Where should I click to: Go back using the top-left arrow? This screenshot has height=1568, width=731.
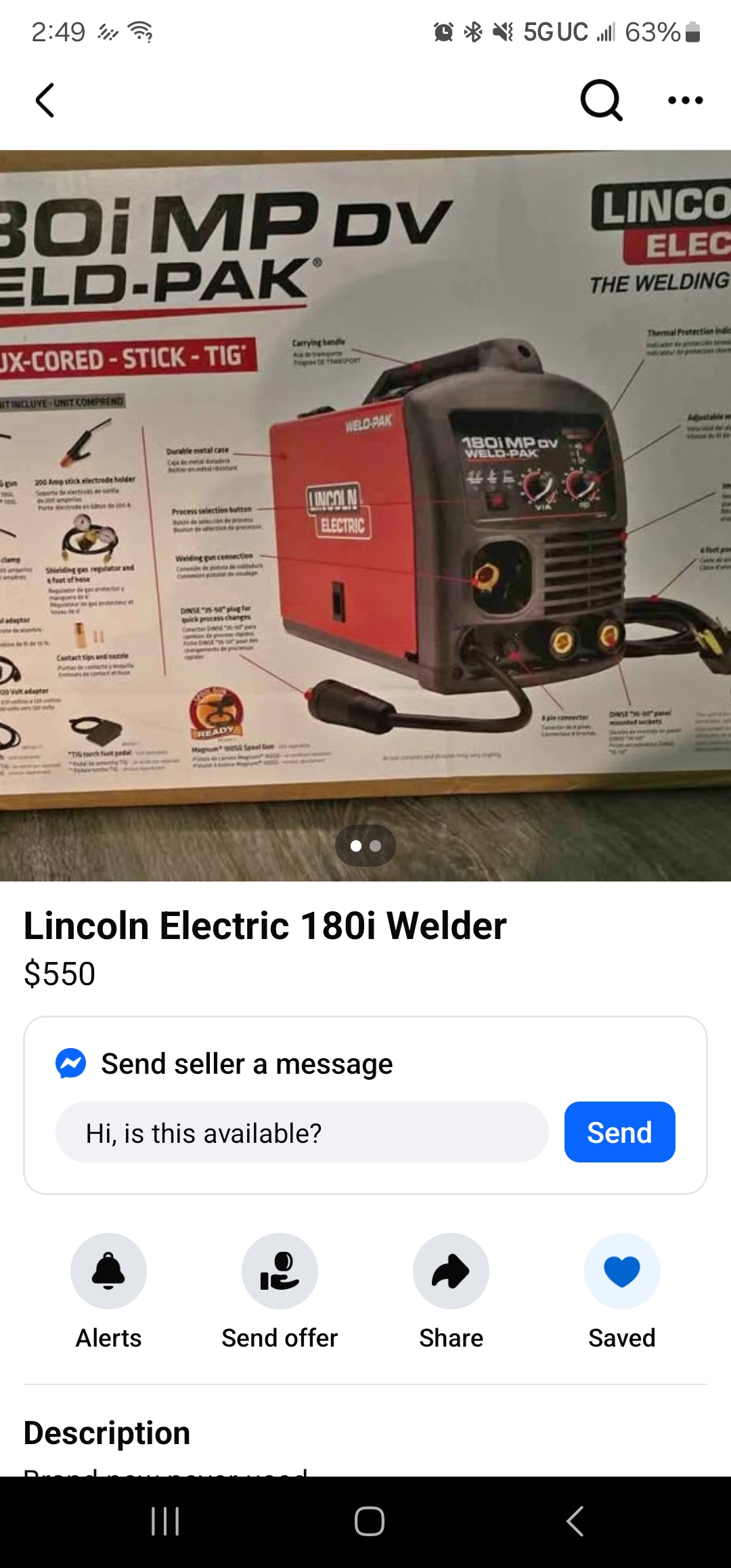pos(45,100)
